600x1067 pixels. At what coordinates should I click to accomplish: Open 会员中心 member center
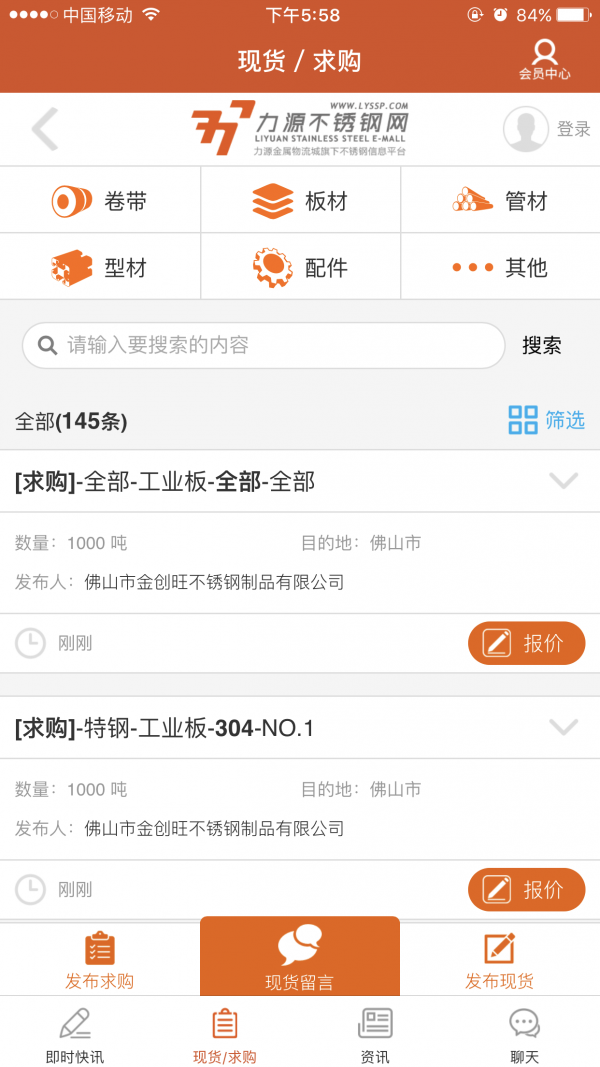pos(544,60)
